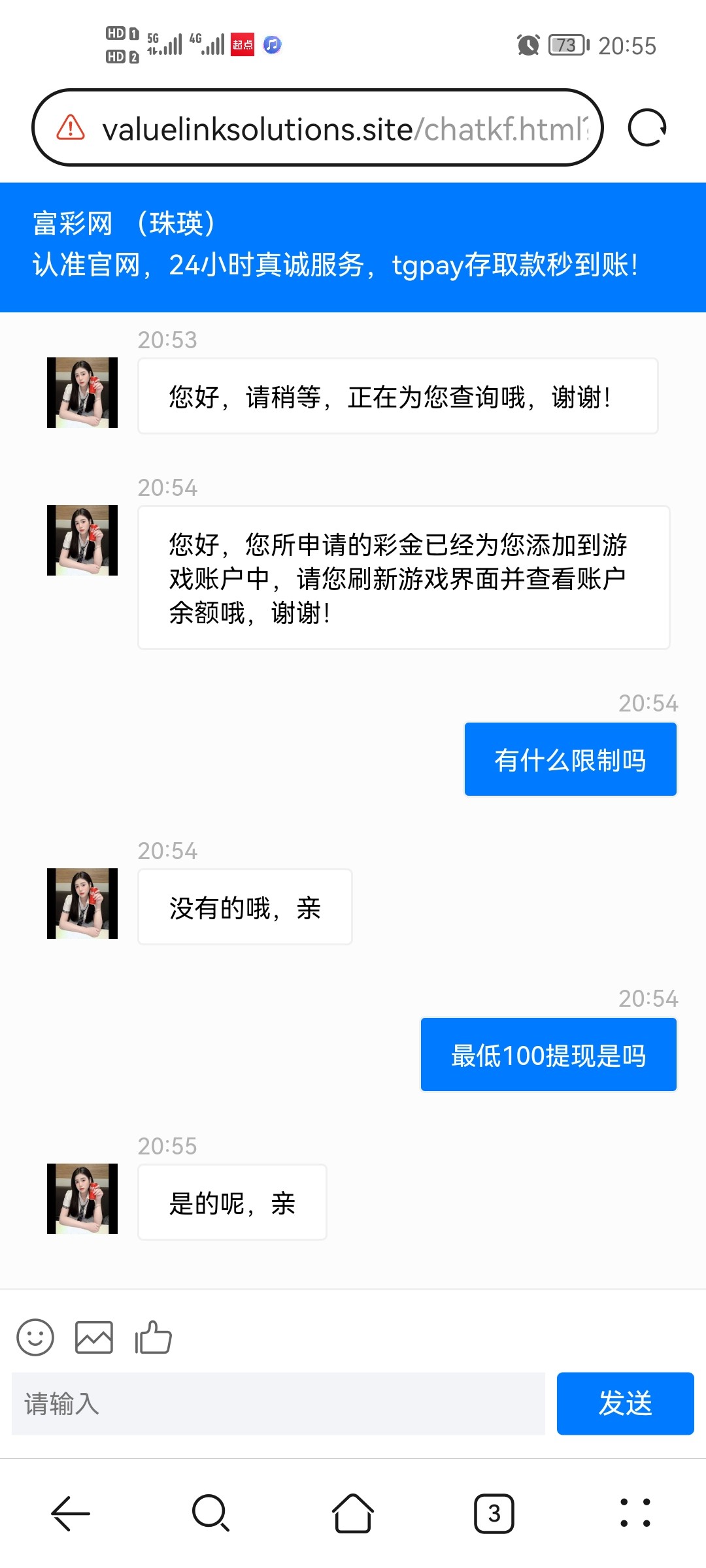Tap the message bubble 是的呢，亲

pos(232,1203)
